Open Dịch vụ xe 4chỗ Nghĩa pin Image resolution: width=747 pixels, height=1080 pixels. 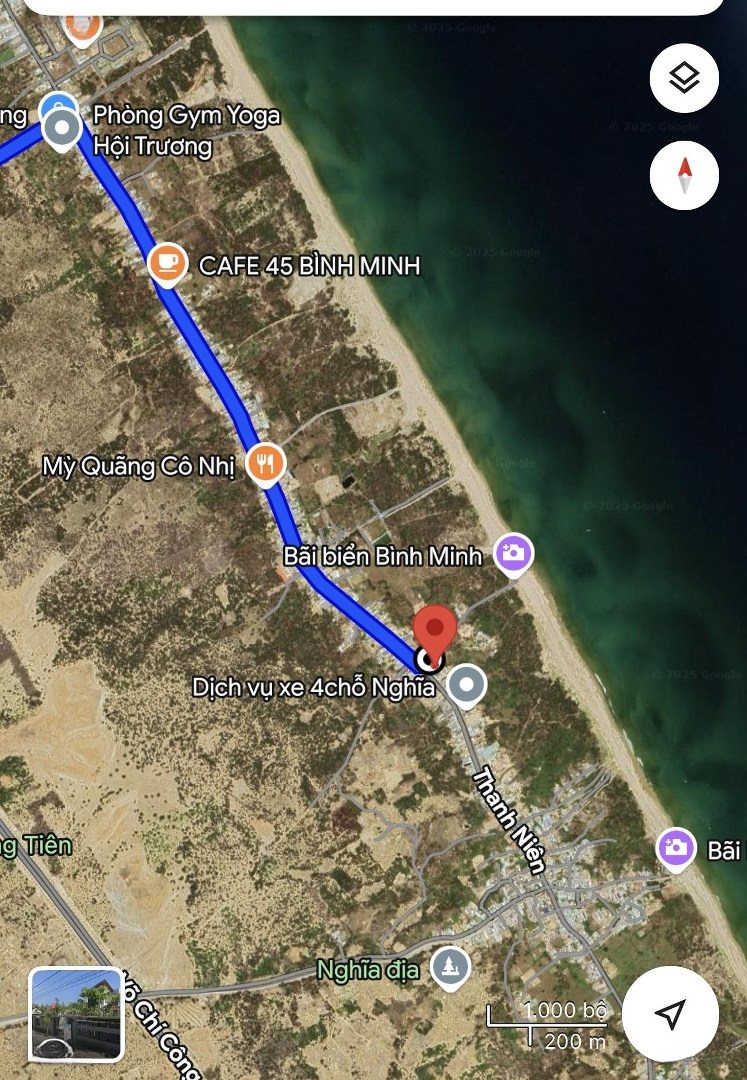pyautogui.click(x=466, y=686)
